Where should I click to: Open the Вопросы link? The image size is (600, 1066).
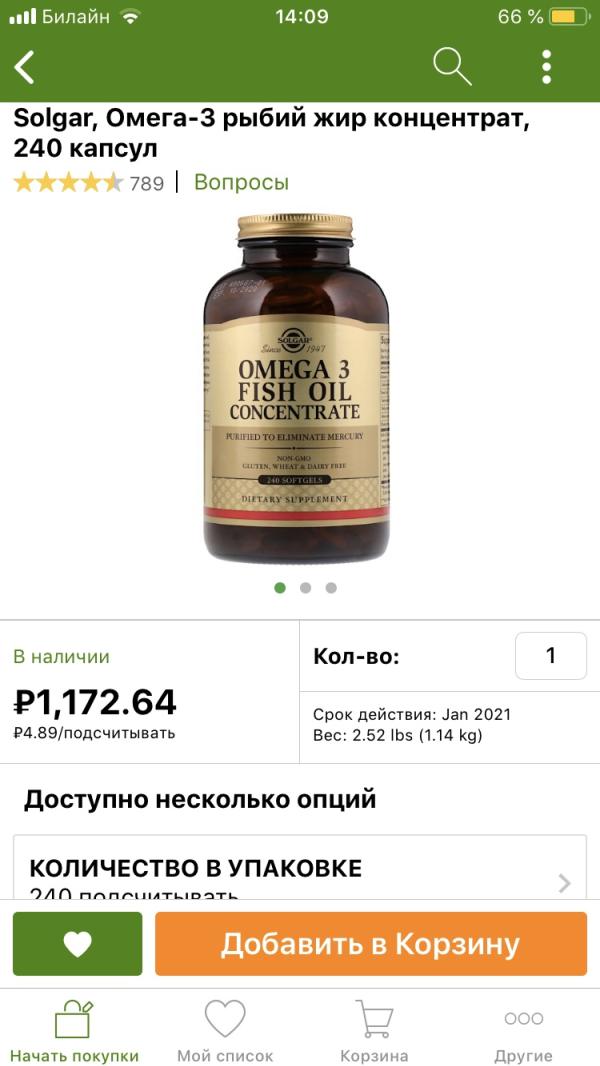click(241, 183)
